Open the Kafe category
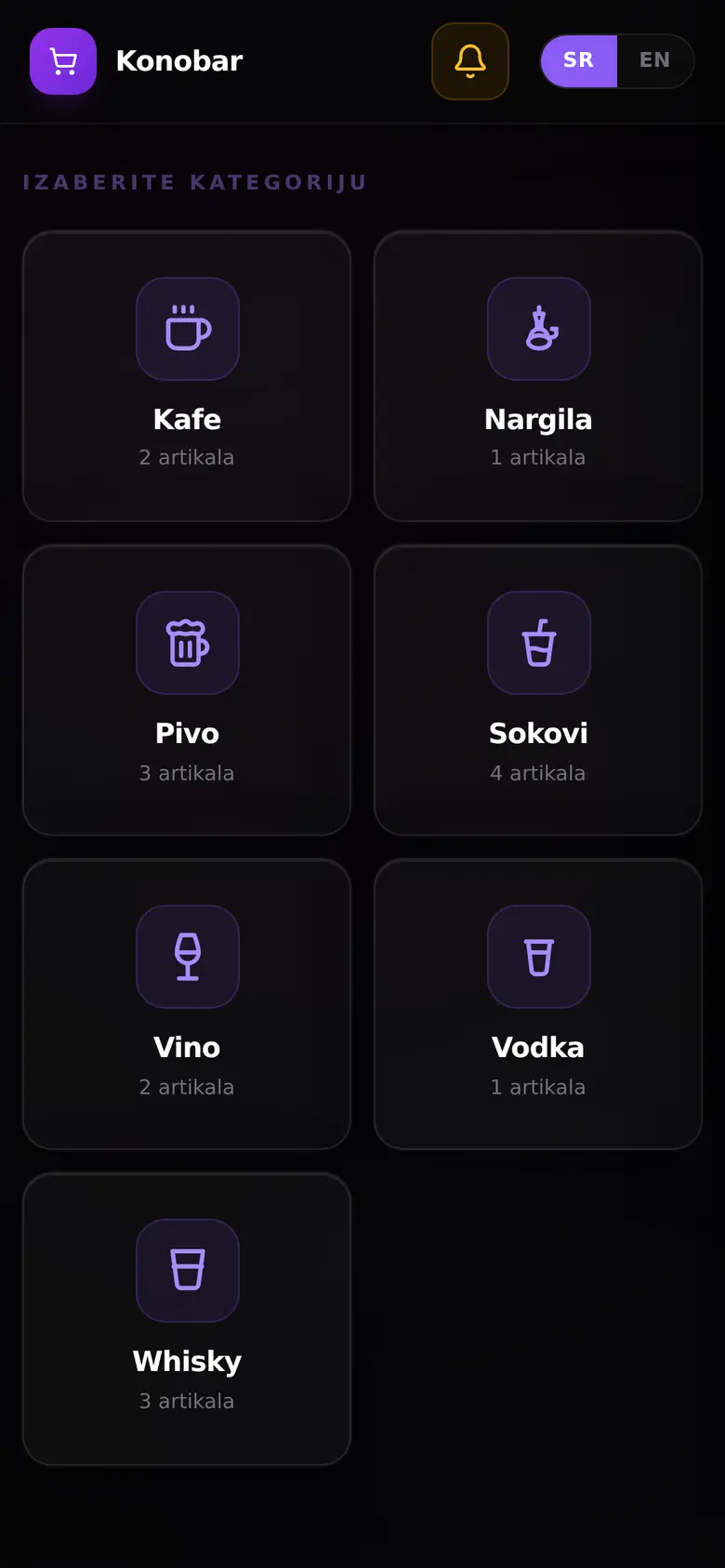The image size is (725, 1568). tap(188, 376)
